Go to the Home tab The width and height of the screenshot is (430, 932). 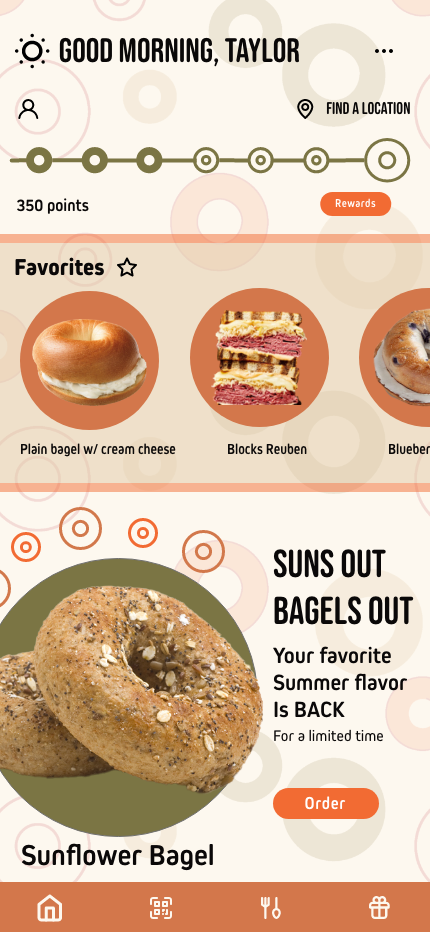(50, 908)
